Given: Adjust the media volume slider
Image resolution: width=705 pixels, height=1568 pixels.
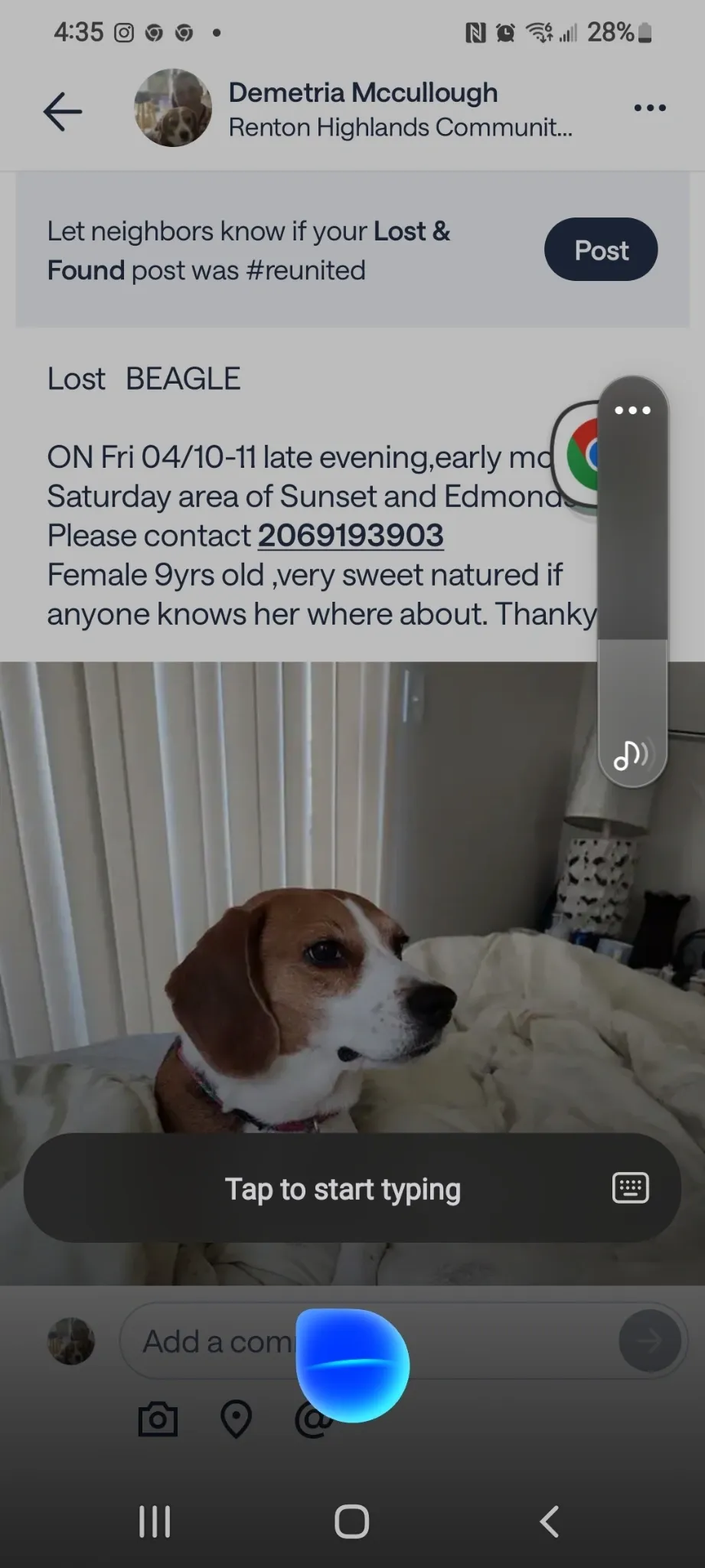Looking at the screenshot, I should pyautogui.click(x=632, y=612).
